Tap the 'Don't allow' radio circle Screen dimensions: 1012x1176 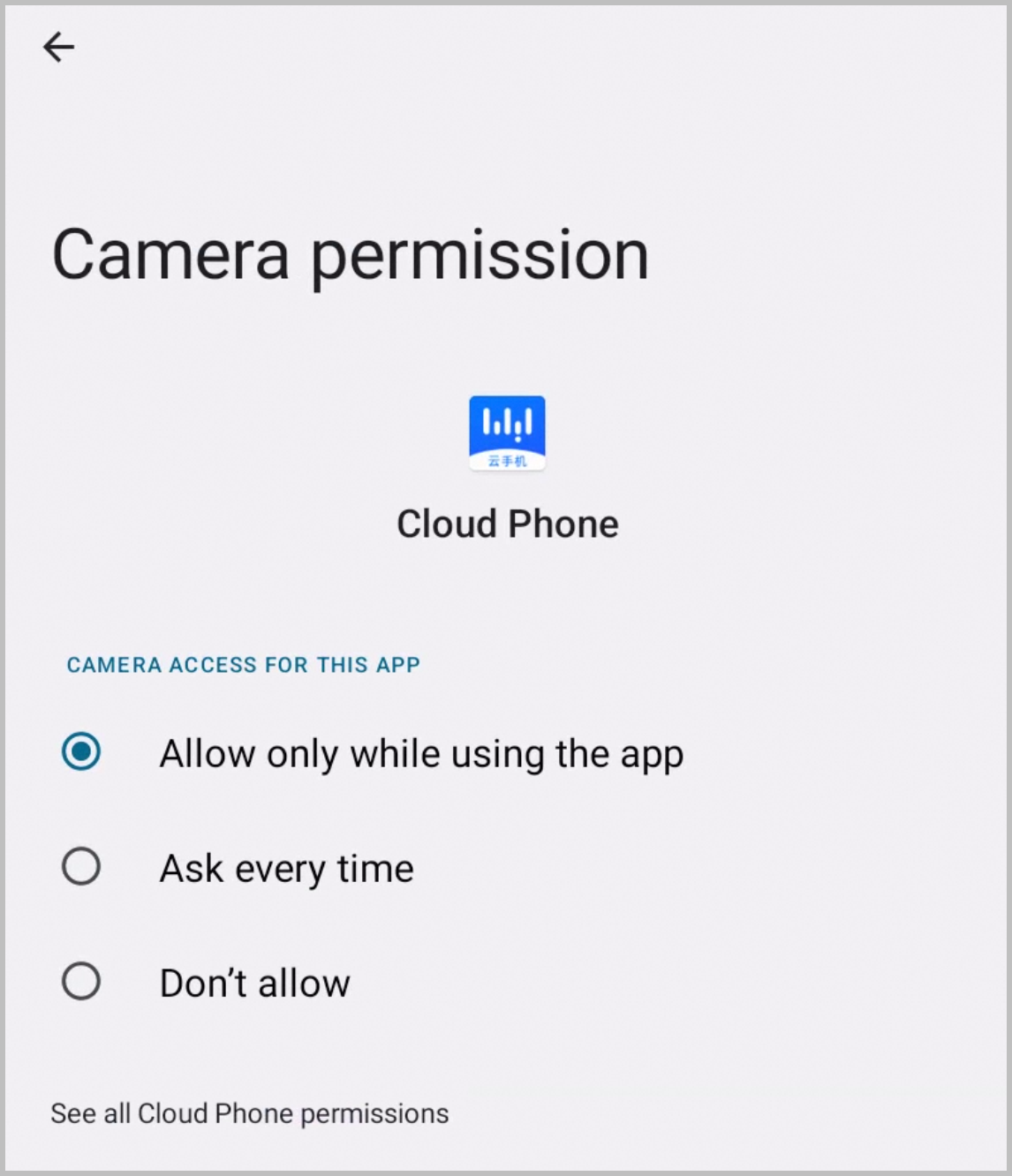(81, 983)
